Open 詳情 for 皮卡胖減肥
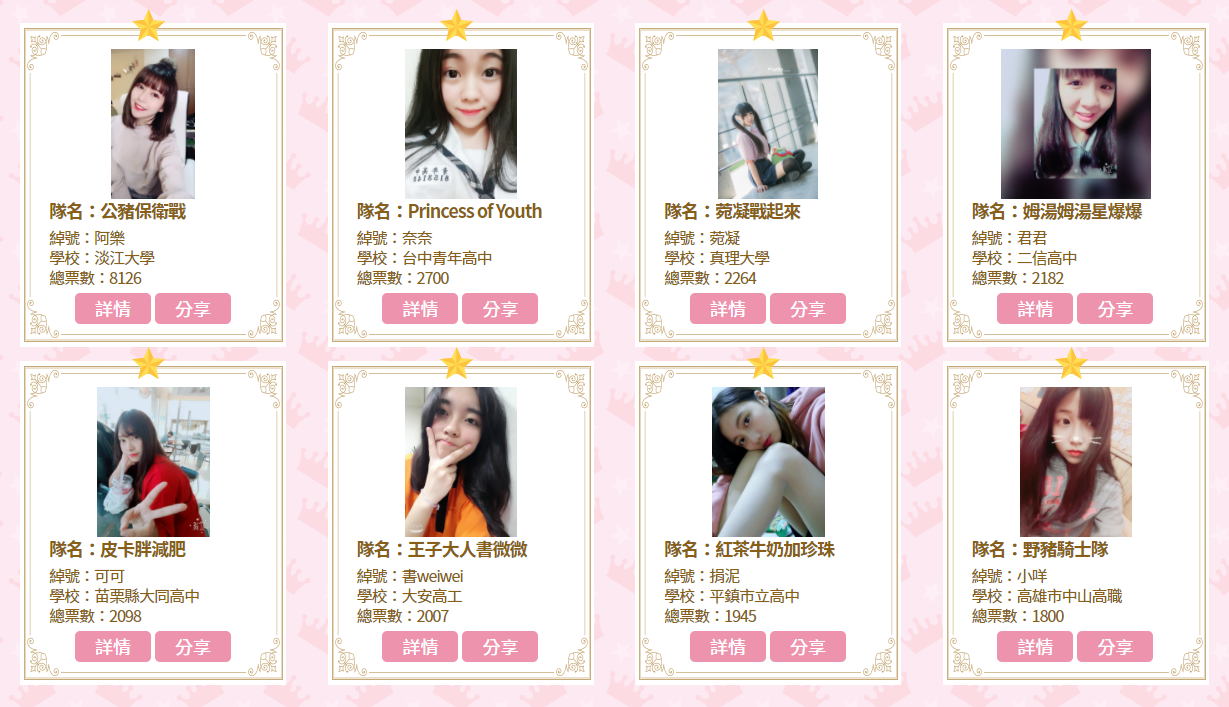Viewport: 1229px width, 707px height. click(112, 647)
